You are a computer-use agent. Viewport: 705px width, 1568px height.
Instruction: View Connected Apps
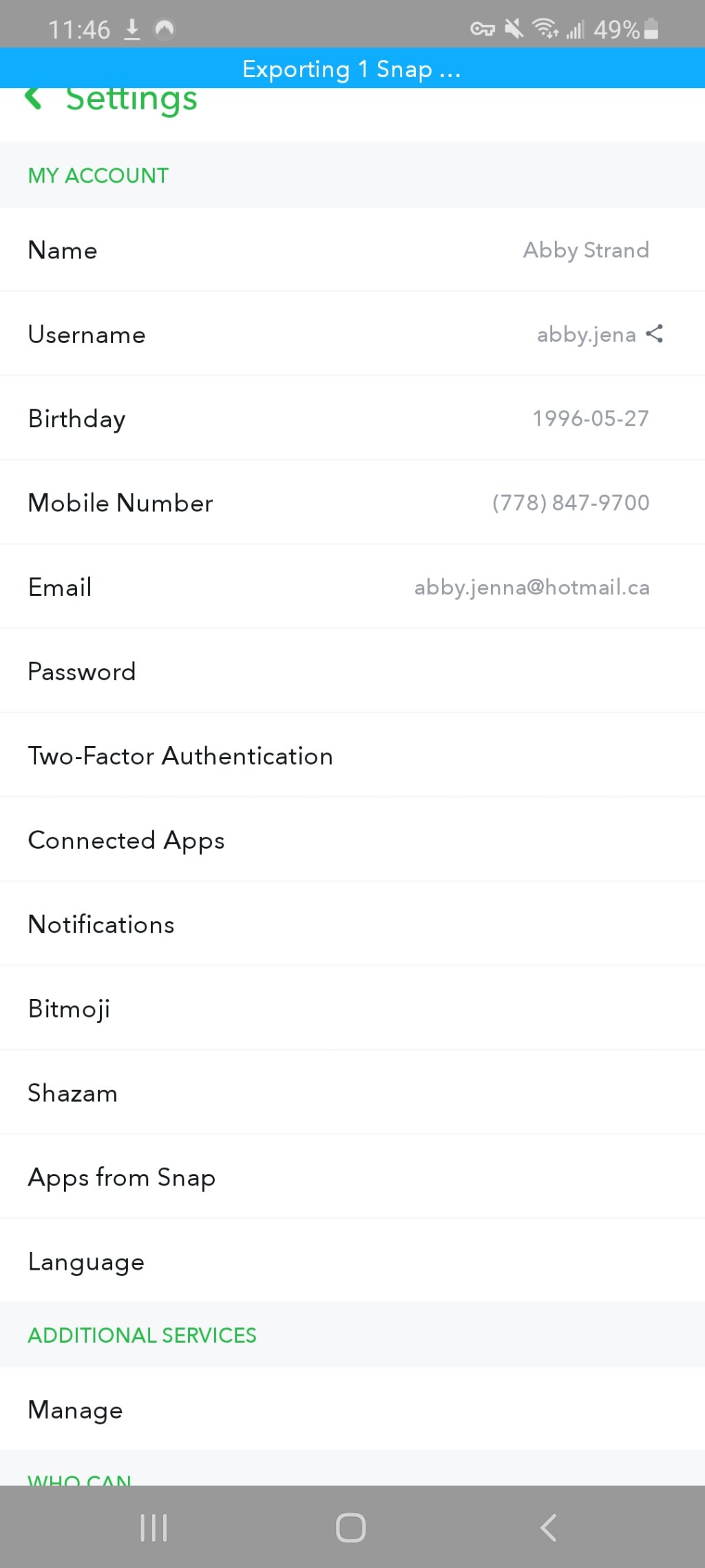pyautogui.click(x=352, y=840)
